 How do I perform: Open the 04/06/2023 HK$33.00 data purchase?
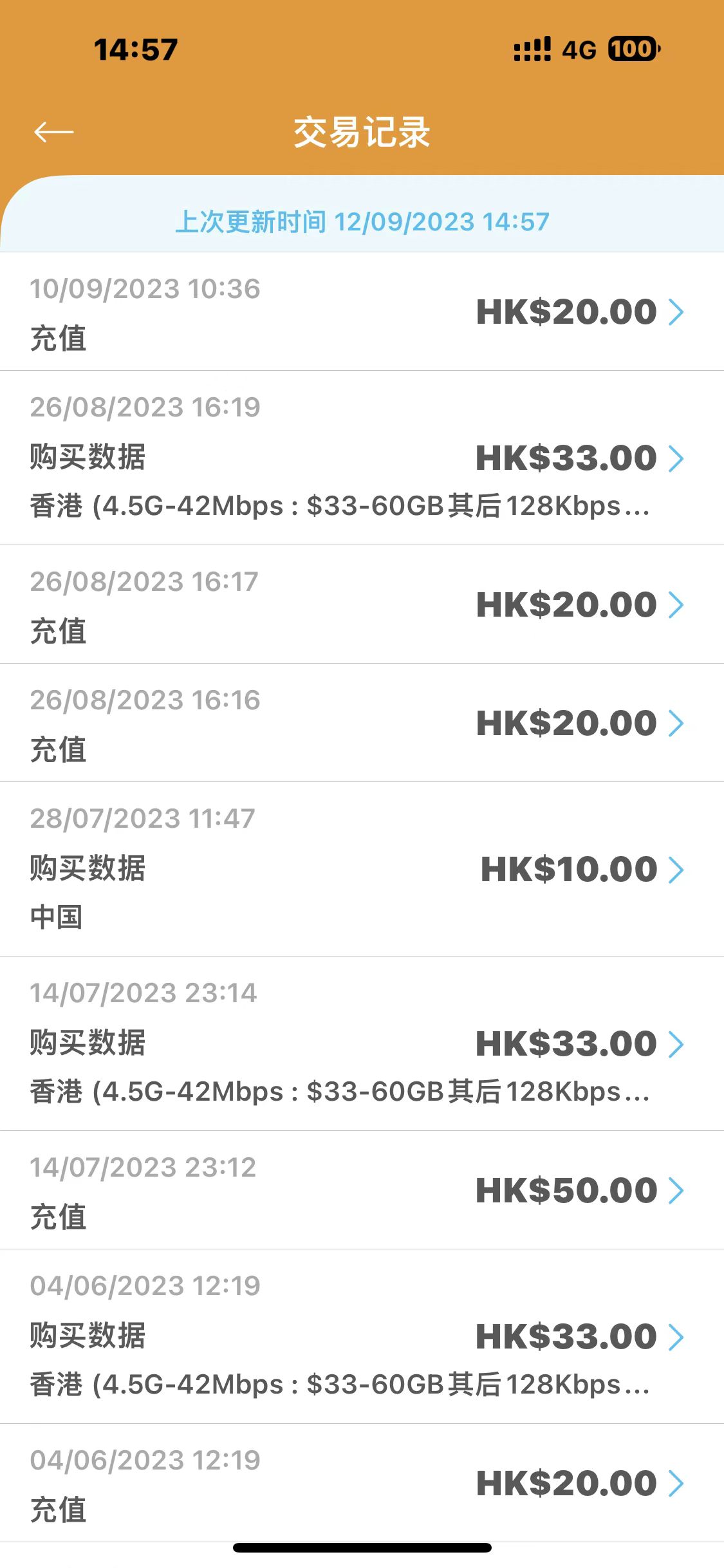362,1336
